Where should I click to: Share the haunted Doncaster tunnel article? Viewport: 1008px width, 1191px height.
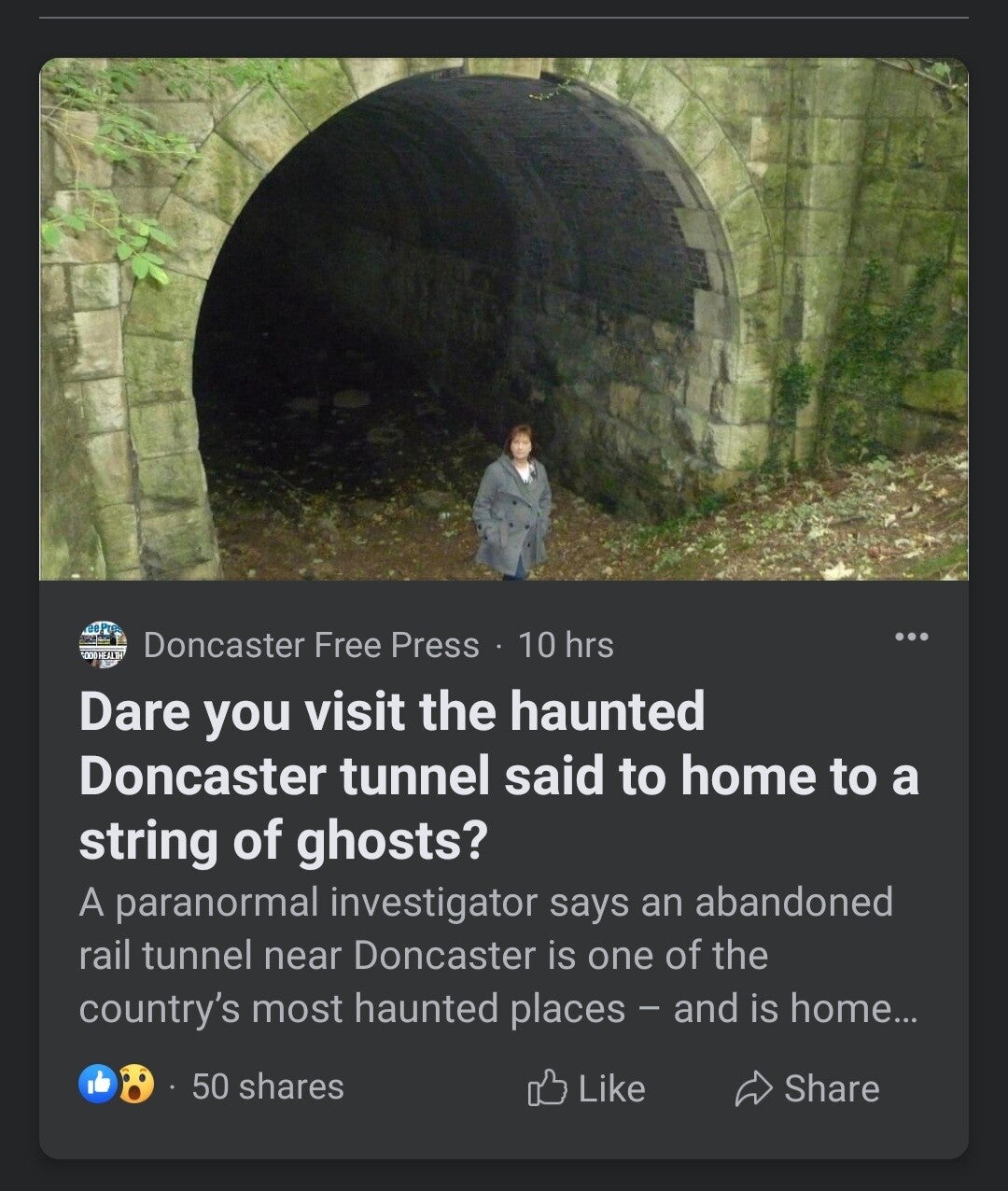(807, 1088)
